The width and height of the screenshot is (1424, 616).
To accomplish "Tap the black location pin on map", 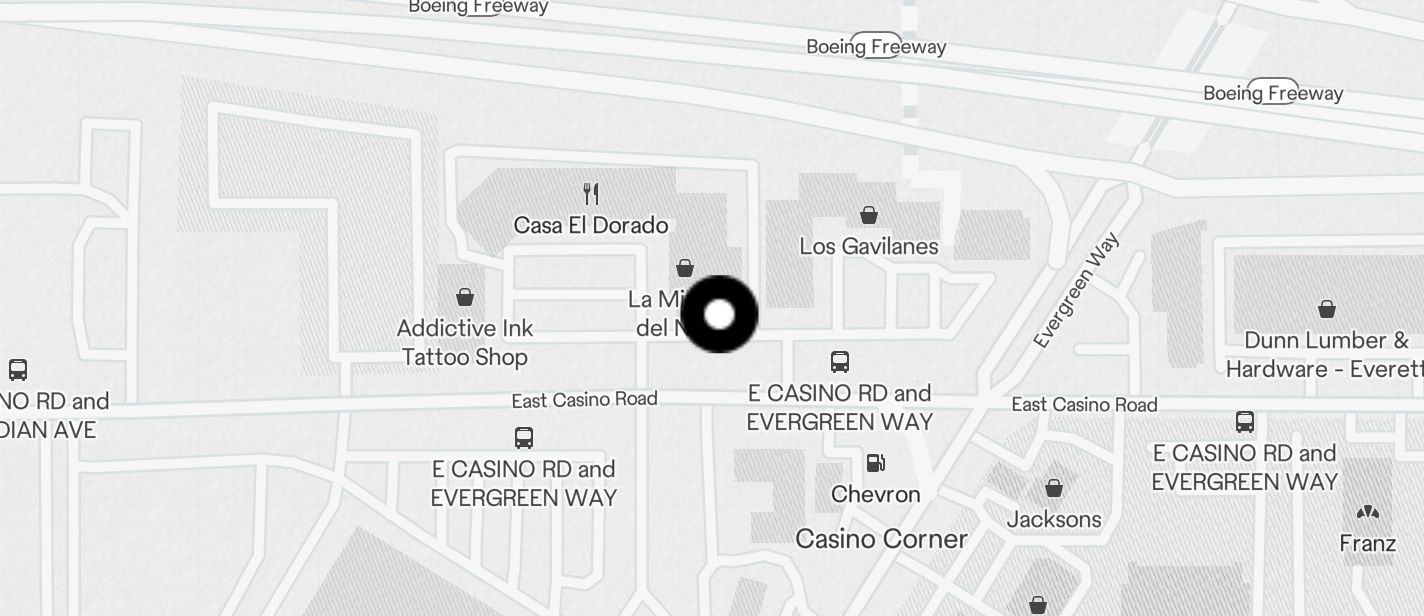I will [719, 314].
